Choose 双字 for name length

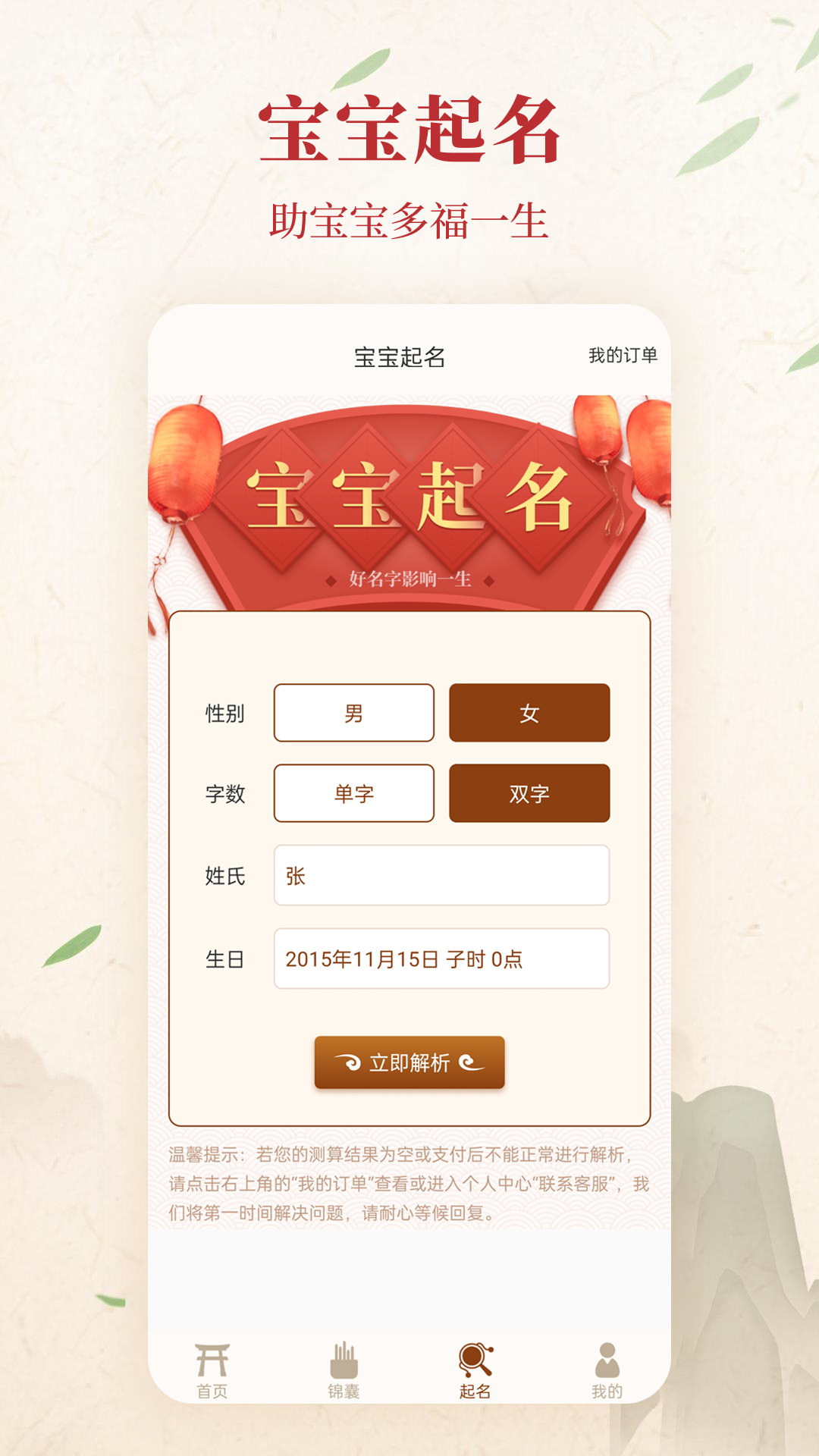[529, 793]
